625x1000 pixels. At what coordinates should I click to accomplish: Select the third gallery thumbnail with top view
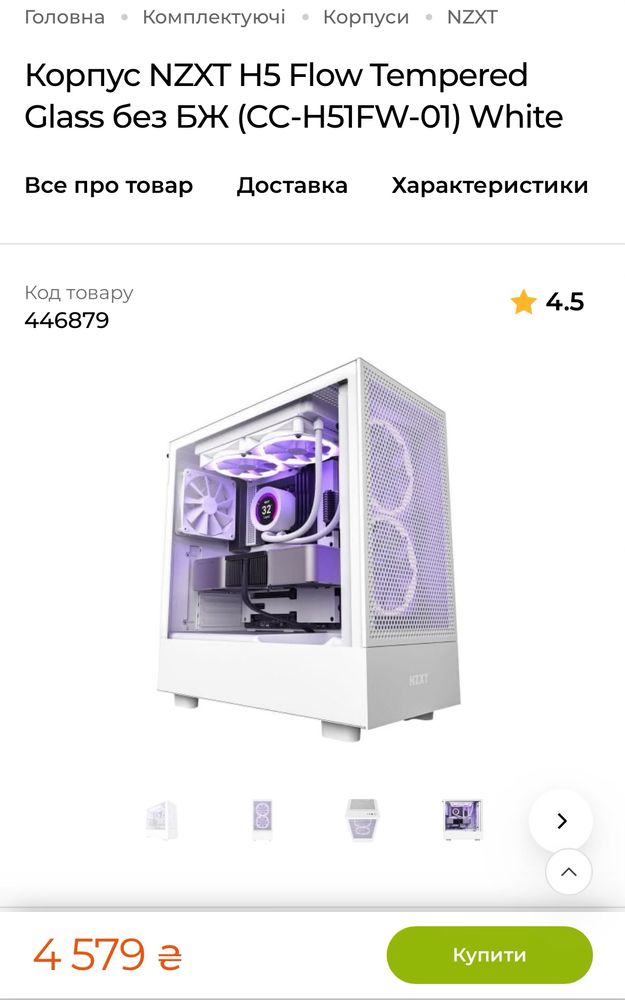click(362, 820)
